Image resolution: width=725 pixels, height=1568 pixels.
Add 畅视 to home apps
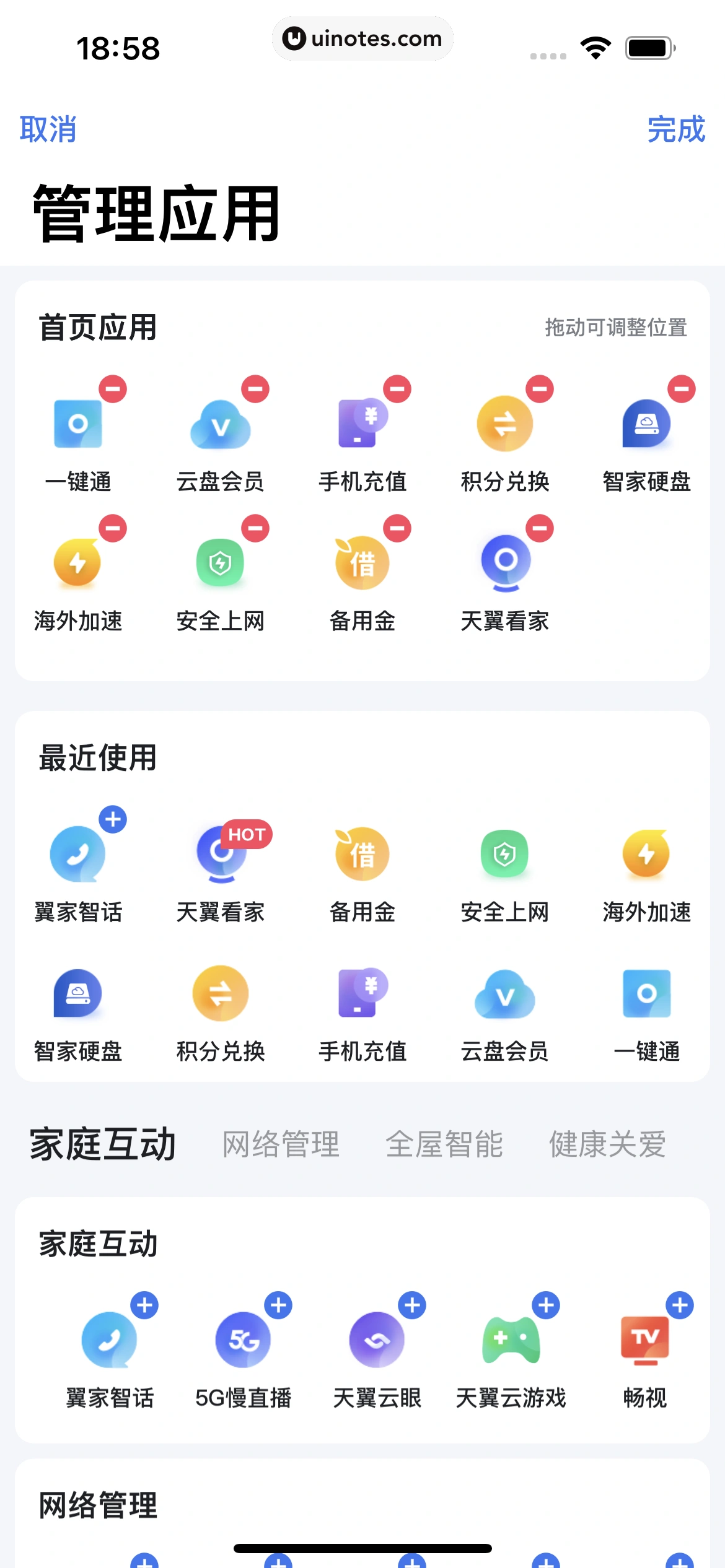coord(680,1305)
